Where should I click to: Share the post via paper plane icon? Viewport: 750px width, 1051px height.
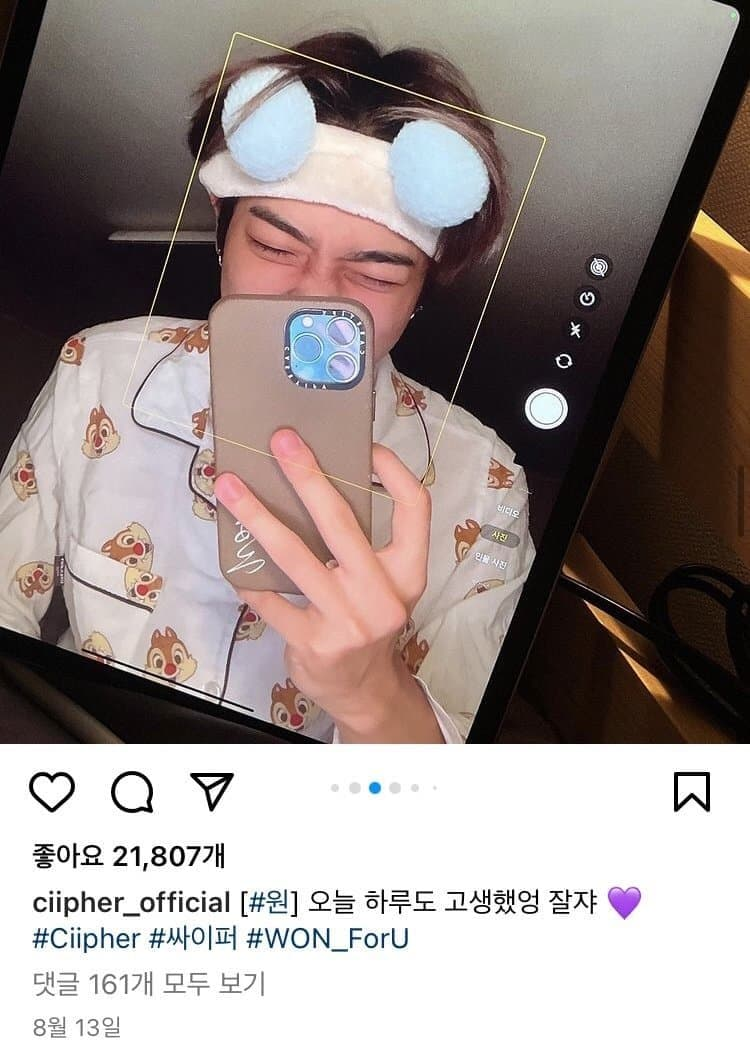(x=211, y=791)
